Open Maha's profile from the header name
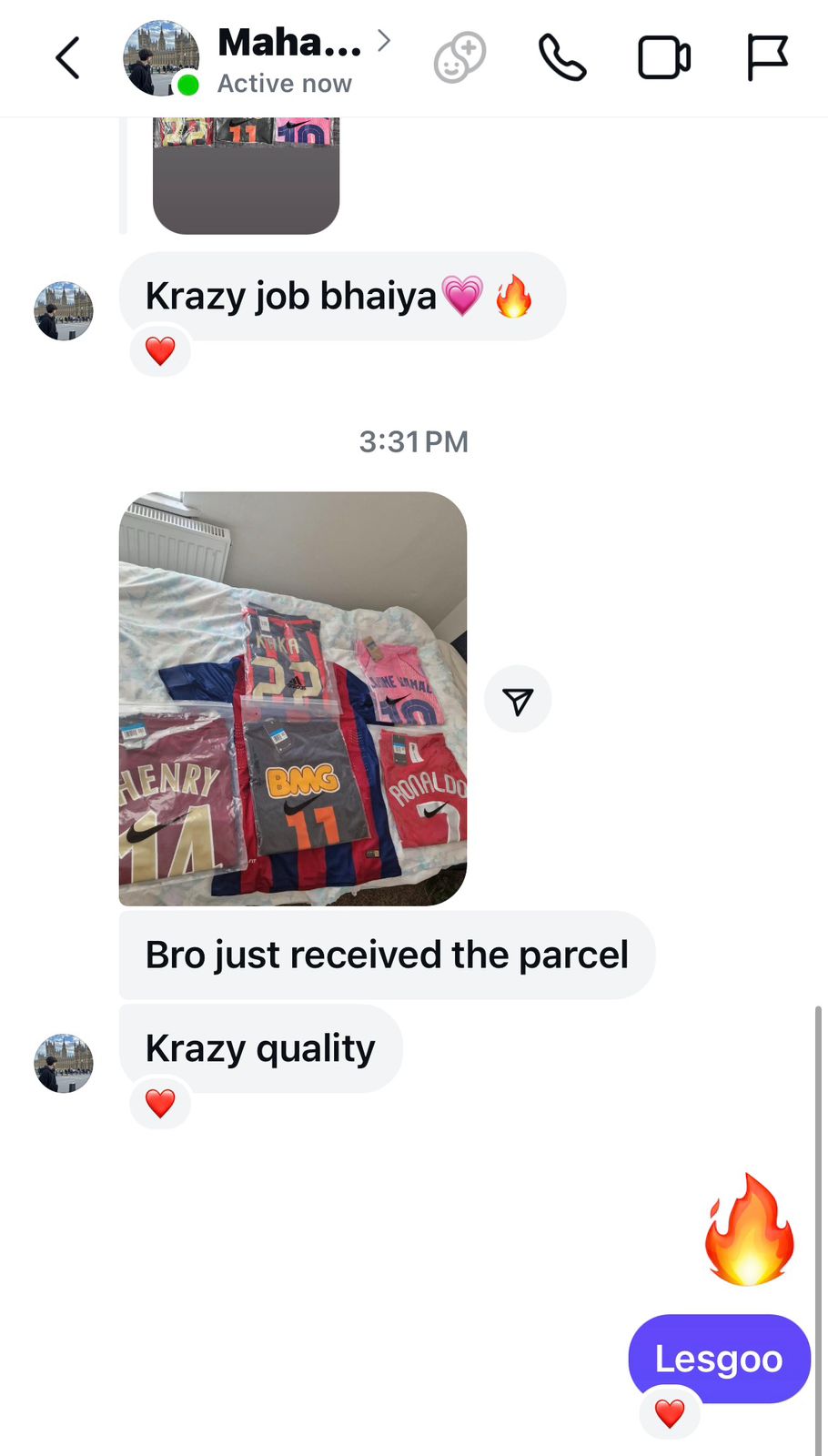This screenshot has width=828, height=1456. [x=289, y=43]
